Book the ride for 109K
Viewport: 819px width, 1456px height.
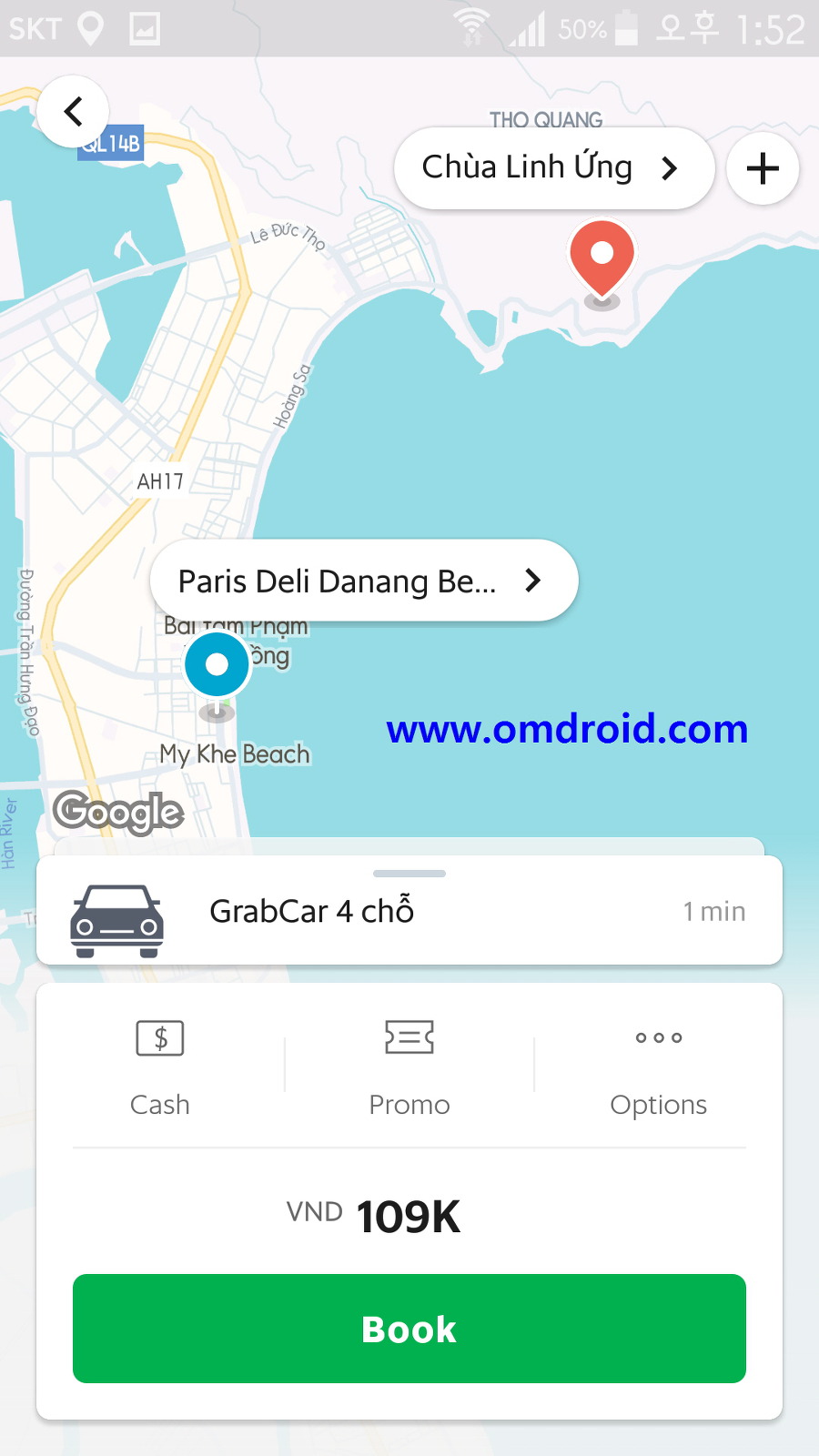point(409,1329)
